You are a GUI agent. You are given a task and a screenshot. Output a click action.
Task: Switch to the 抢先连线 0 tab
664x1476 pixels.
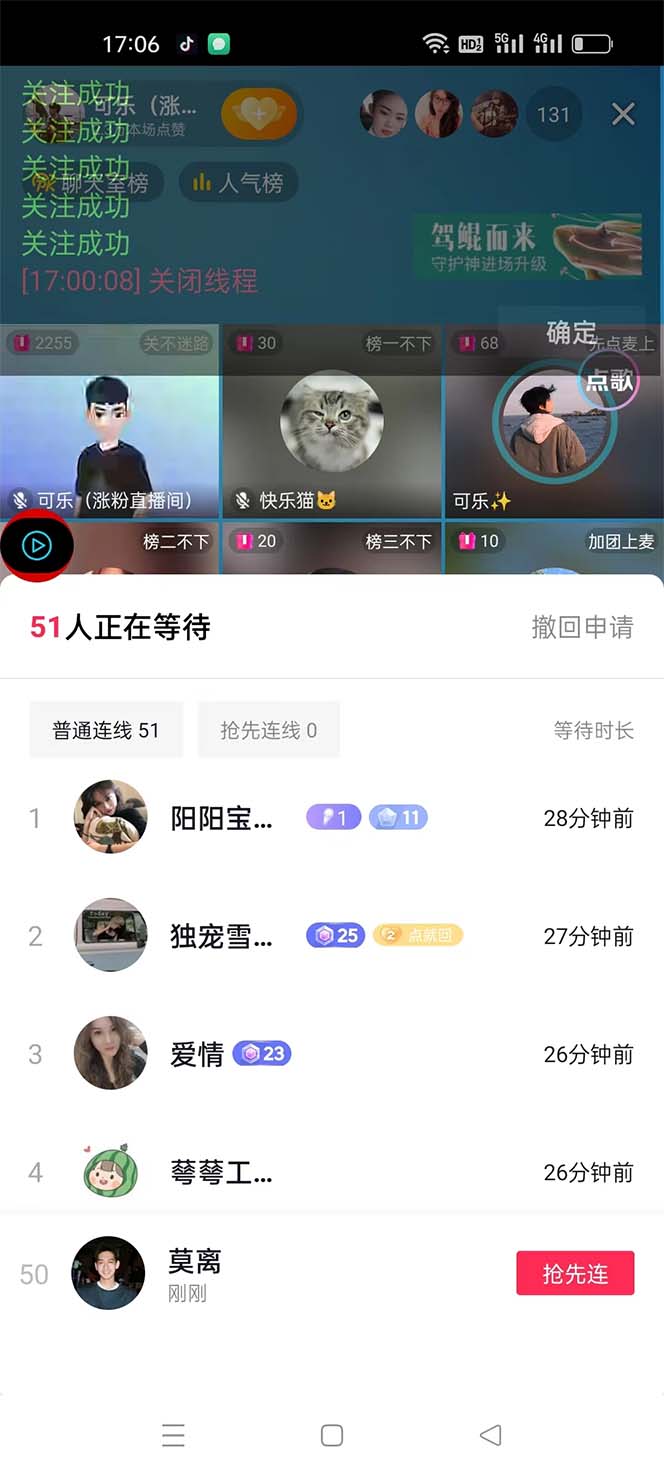click(x=268, y=730)
